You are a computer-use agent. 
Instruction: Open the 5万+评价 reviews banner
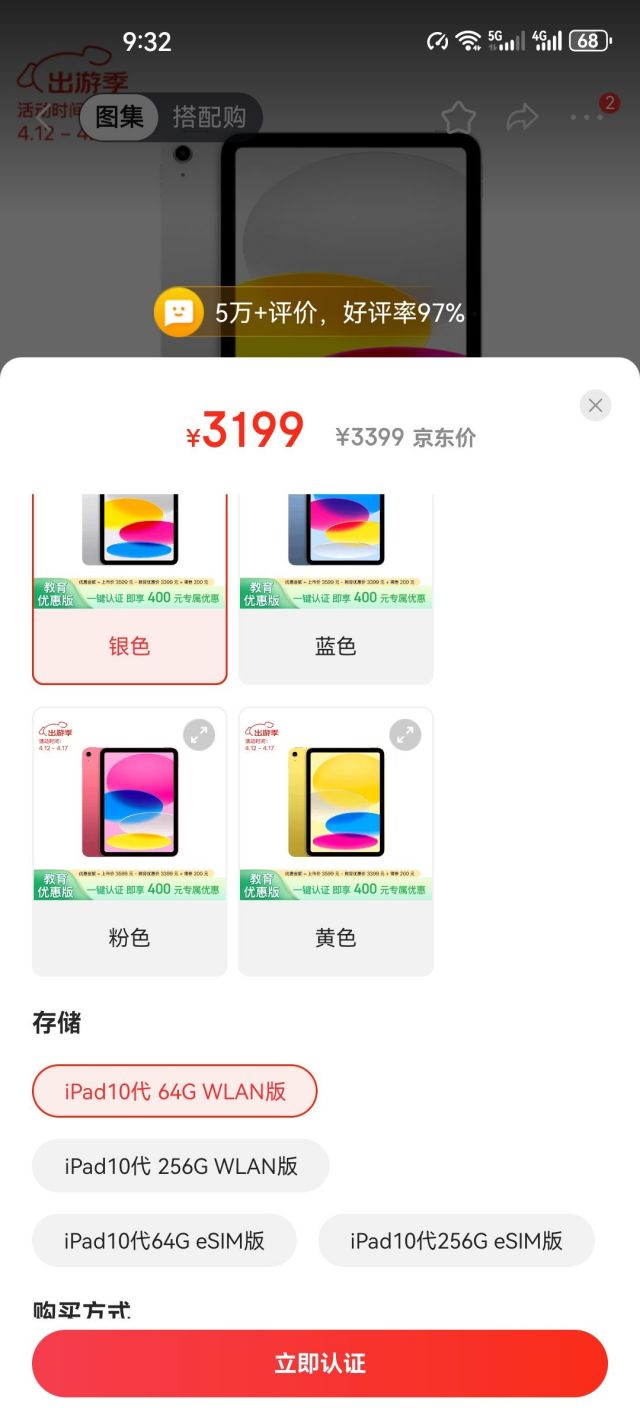click(x=310, y=313)
